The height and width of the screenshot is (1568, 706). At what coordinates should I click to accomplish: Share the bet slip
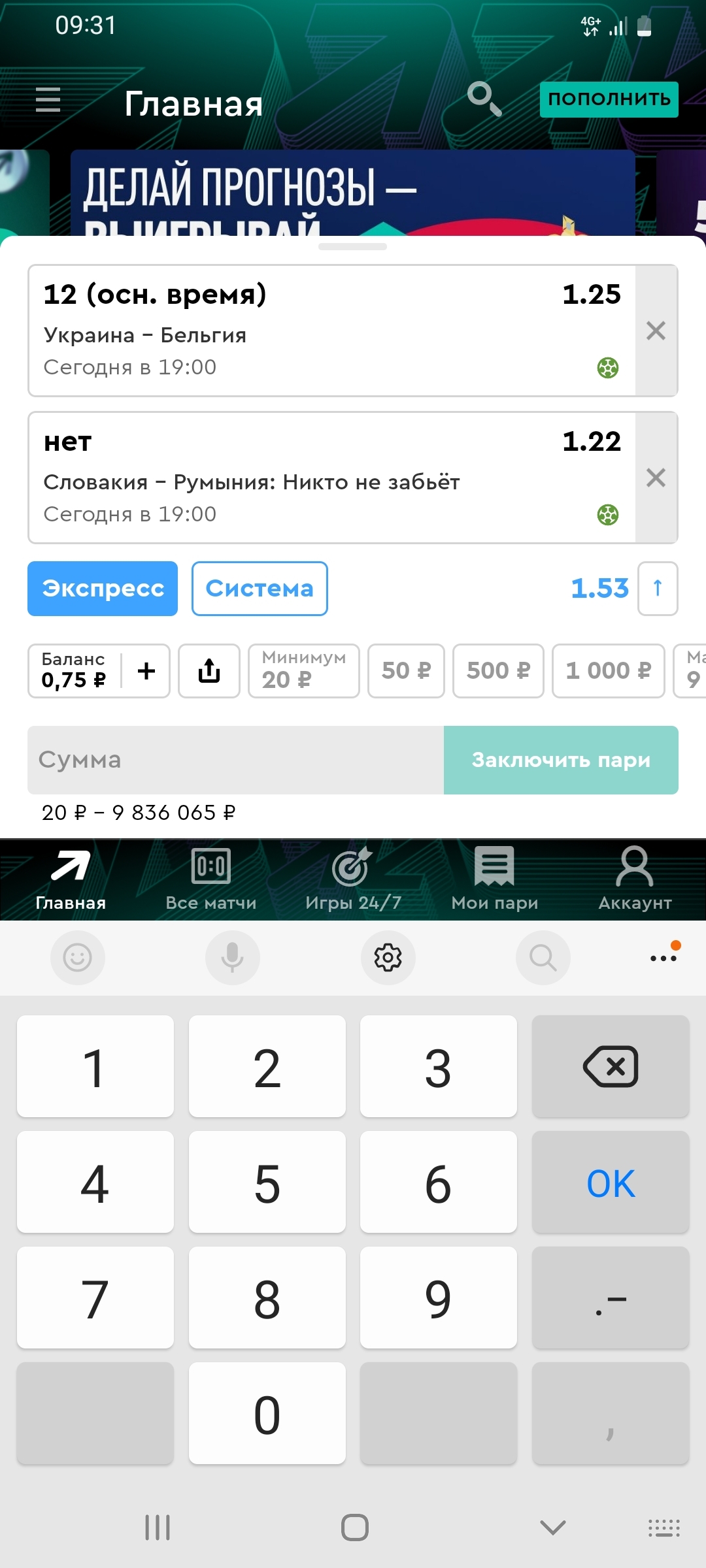(209, 671)
